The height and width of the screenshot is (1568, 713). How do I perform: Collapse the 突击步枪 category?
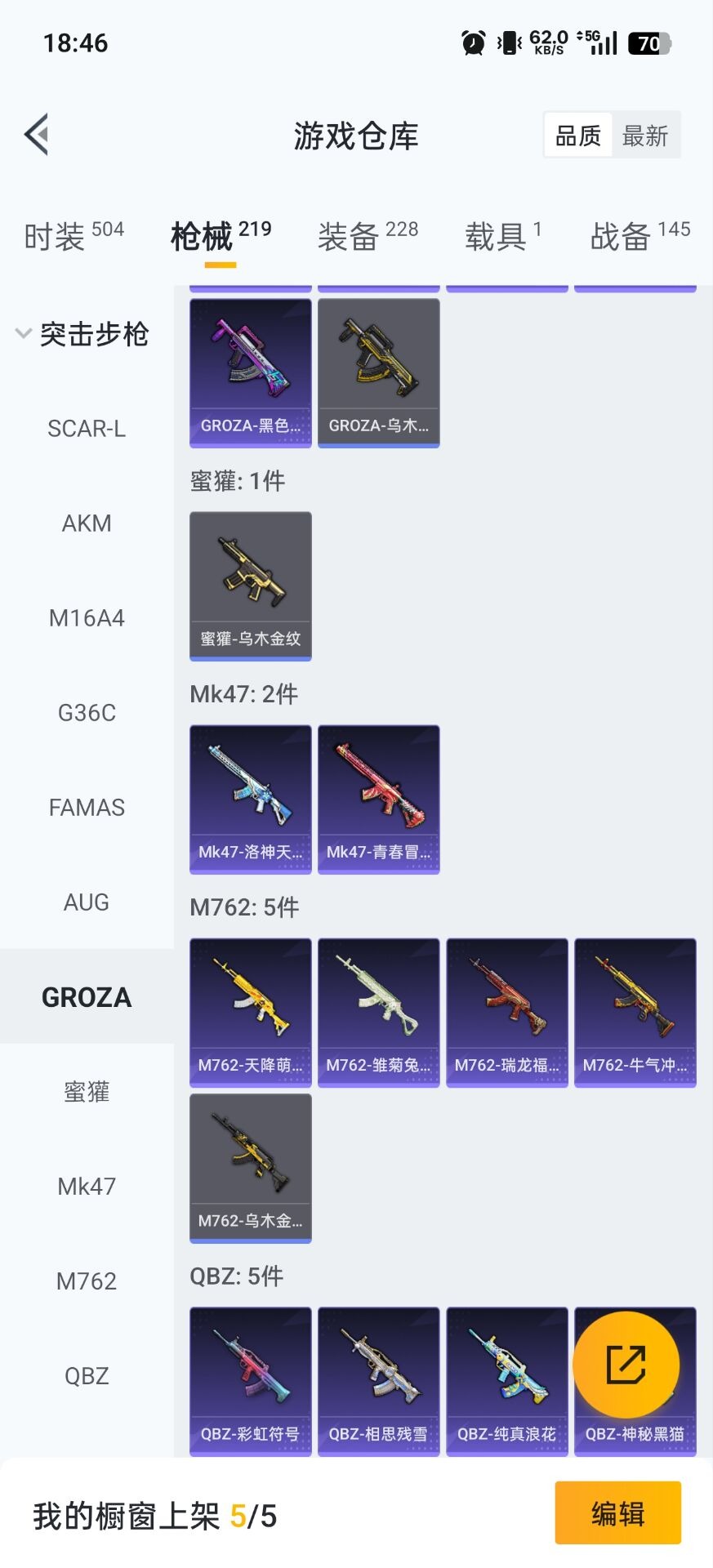click(82, 334)
